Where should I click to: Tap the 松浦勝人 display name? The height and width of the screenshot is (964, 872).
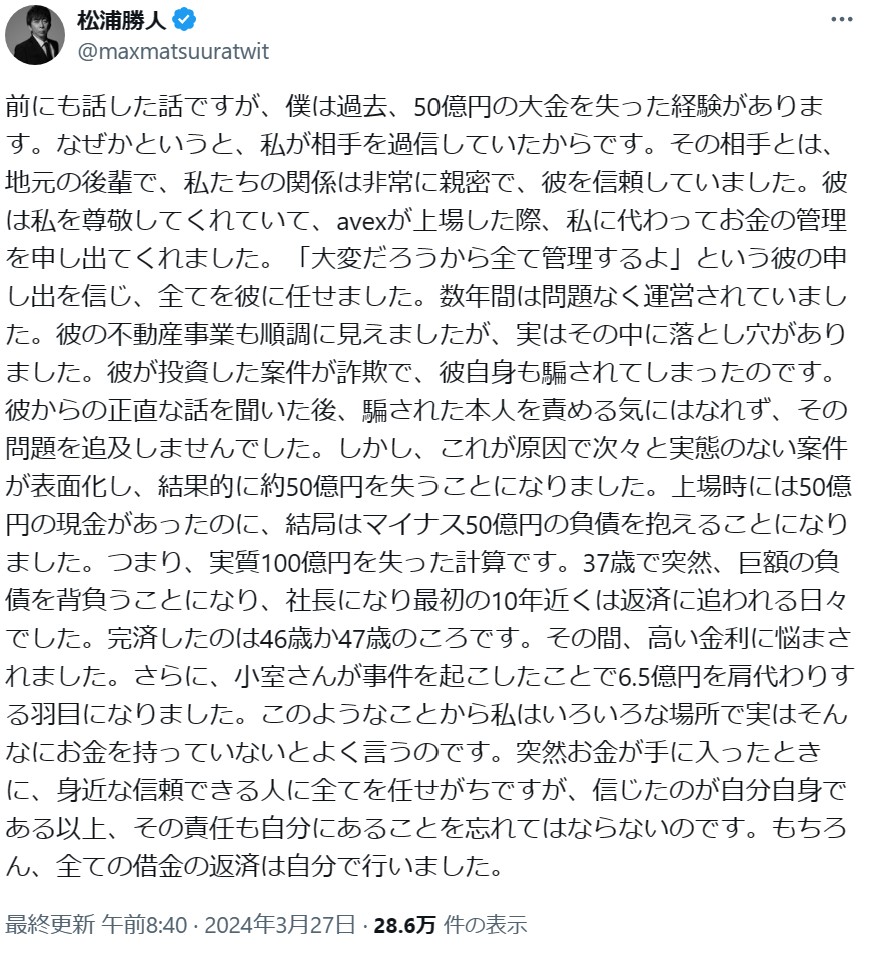(123, 20)
